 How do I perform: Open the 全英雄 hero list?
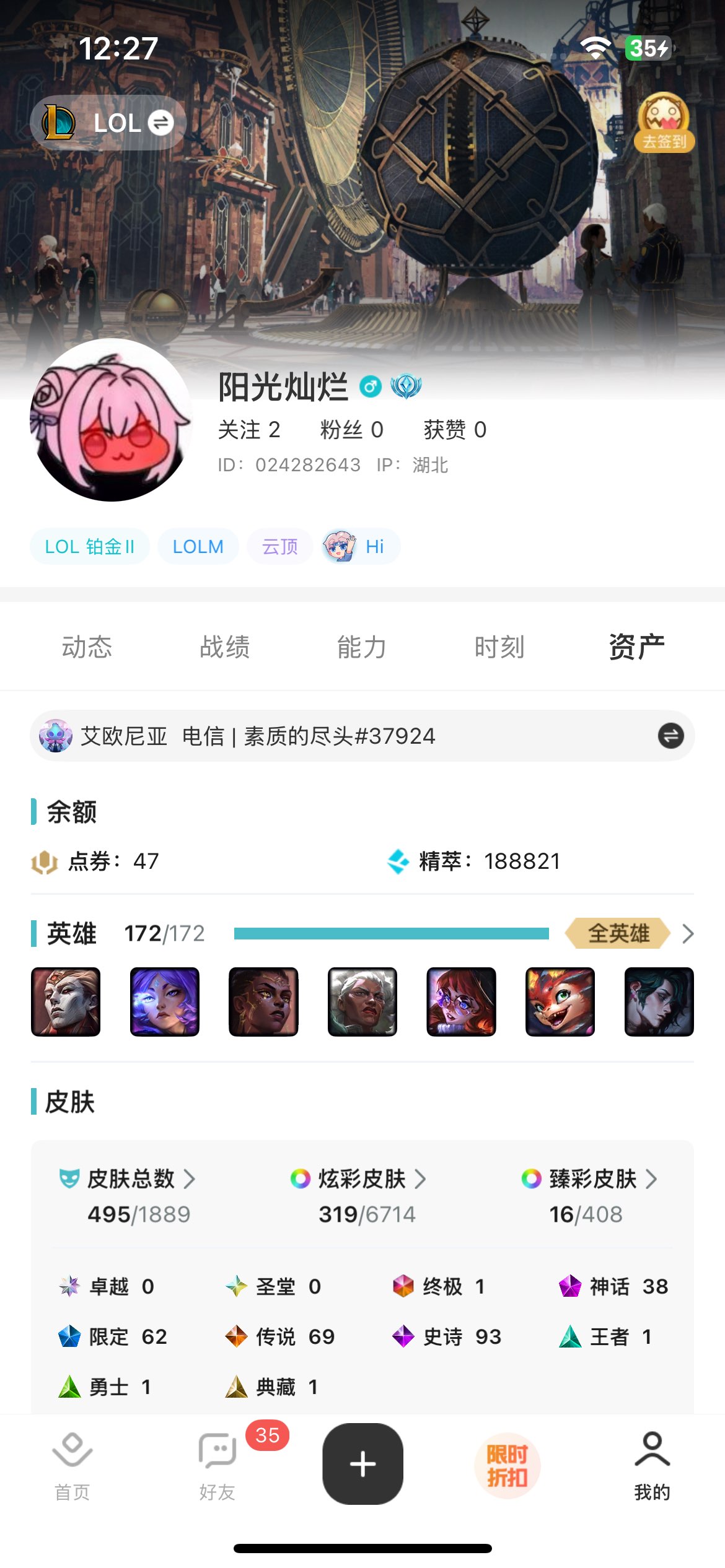point(629,933)
